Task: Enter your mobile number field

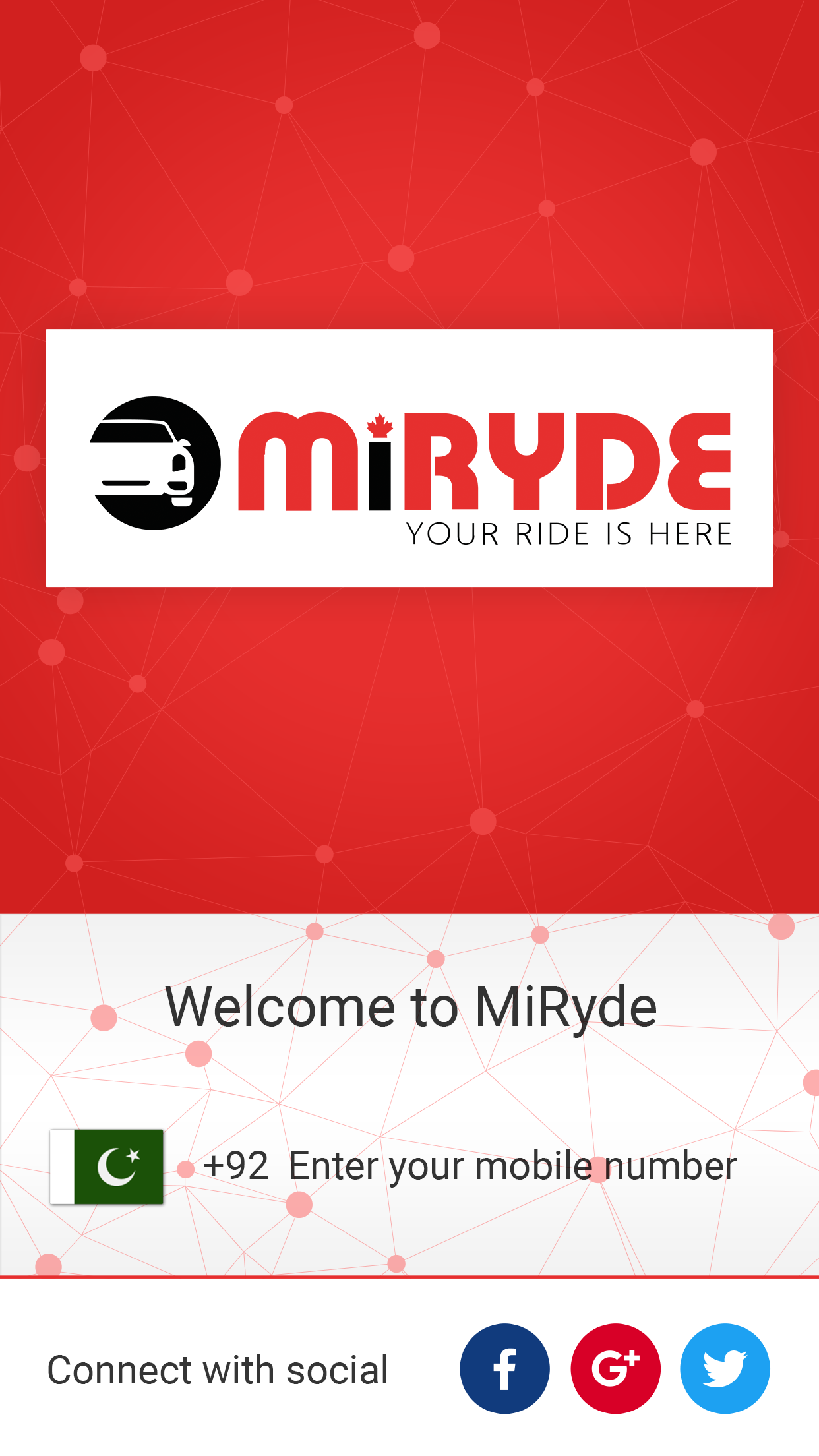Action: click(x=512, y=1167)
